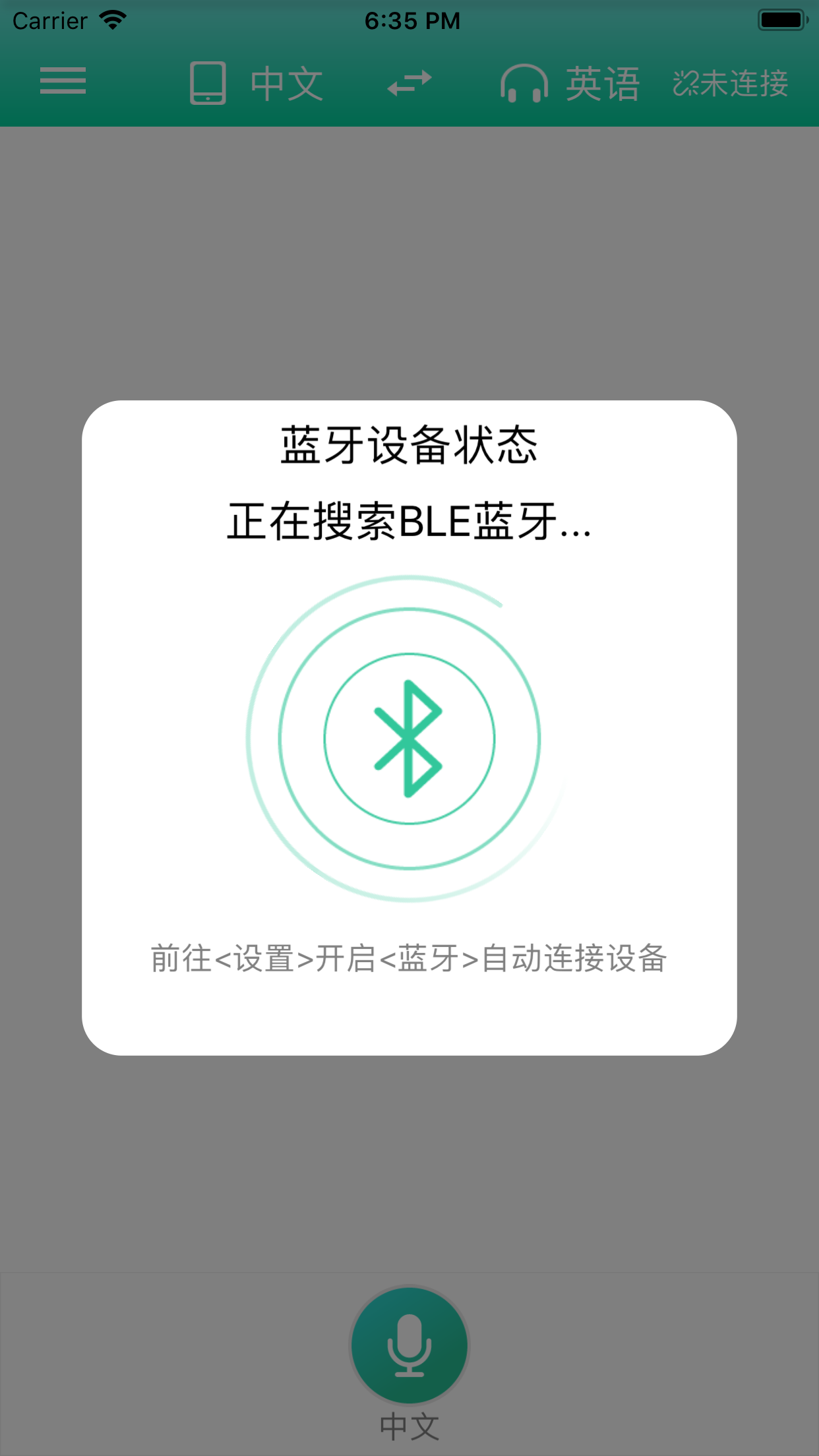The image size is (819, 1456).
Task: Swap the two translation languages
Action: click(409, 83)
